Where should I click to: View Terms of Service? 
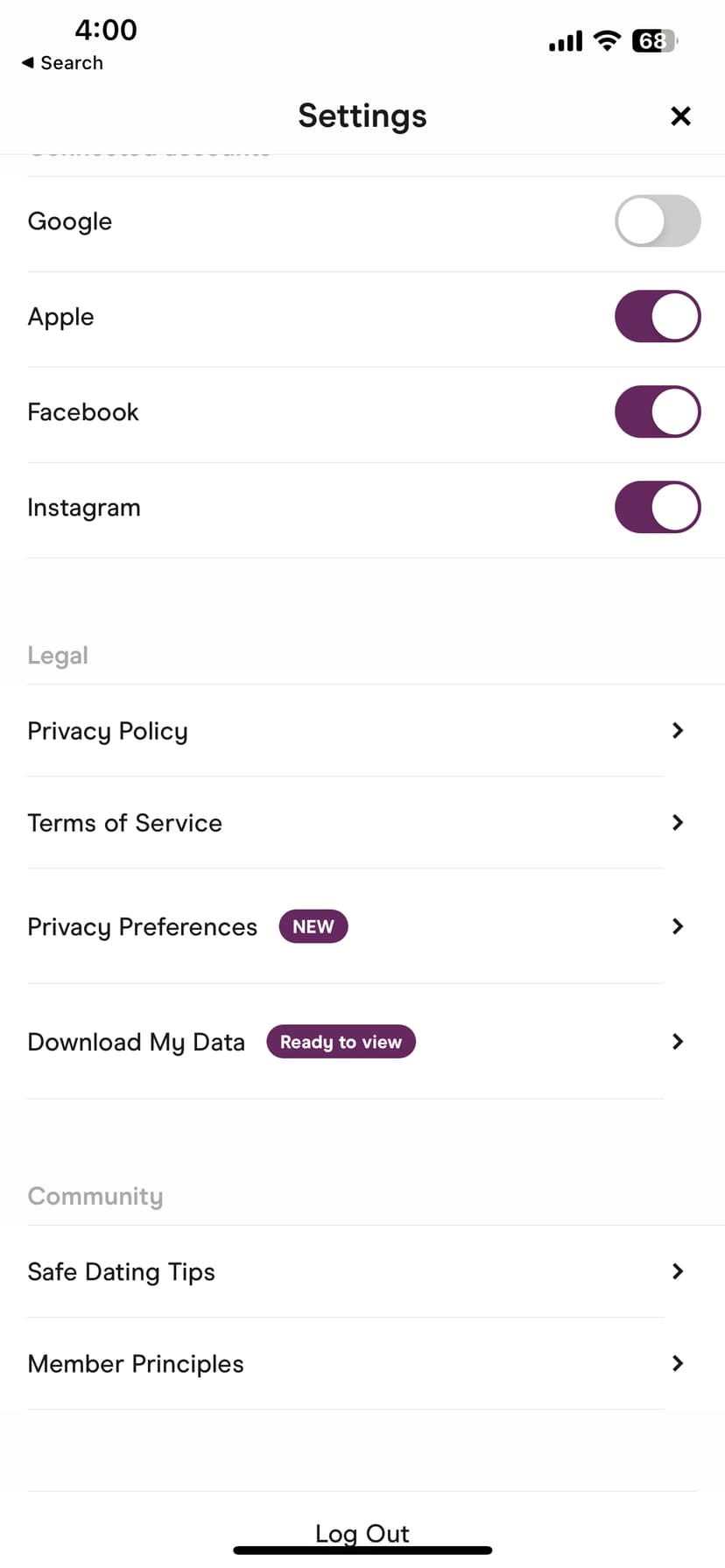(x=362, y=823)
